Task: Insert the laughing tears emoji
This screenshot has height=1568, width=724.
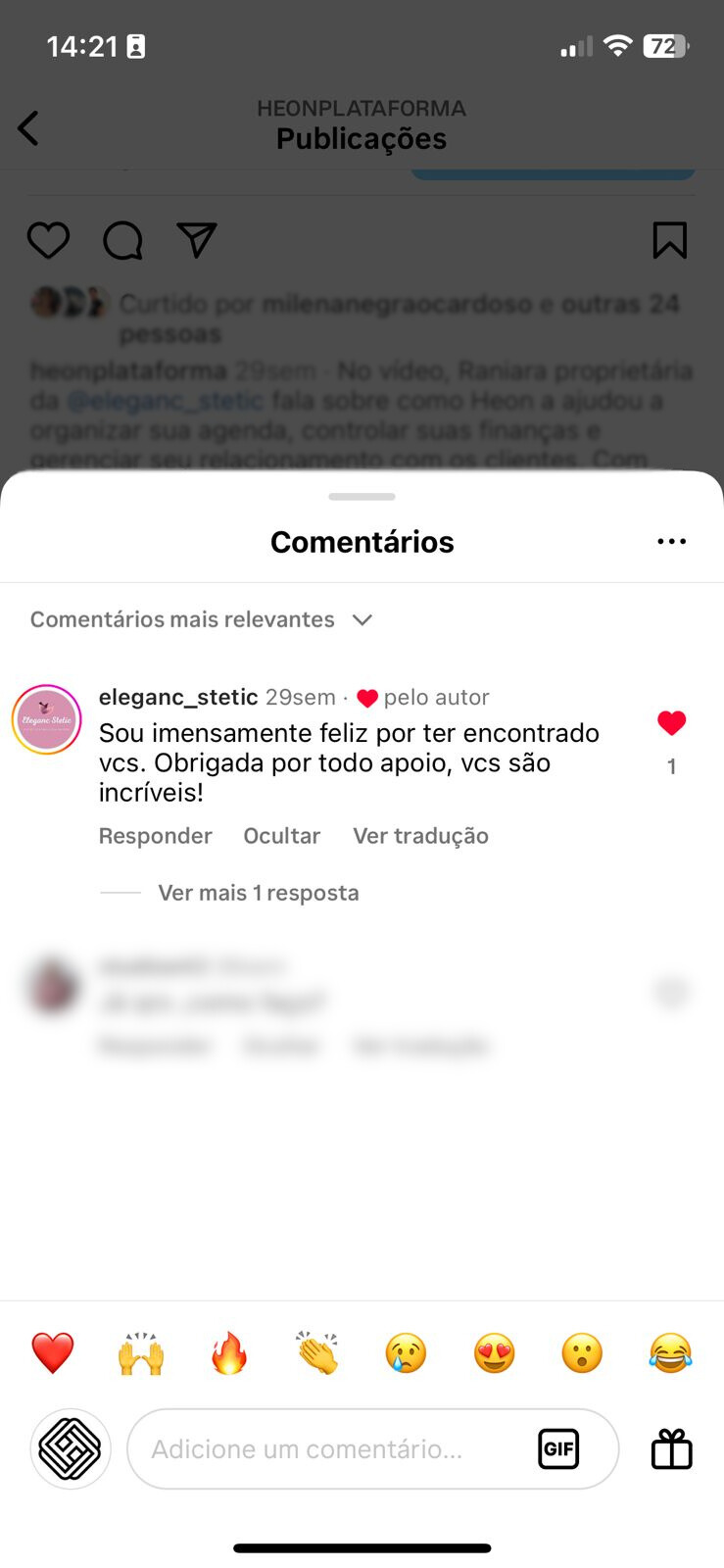Action: (670, 1353)
